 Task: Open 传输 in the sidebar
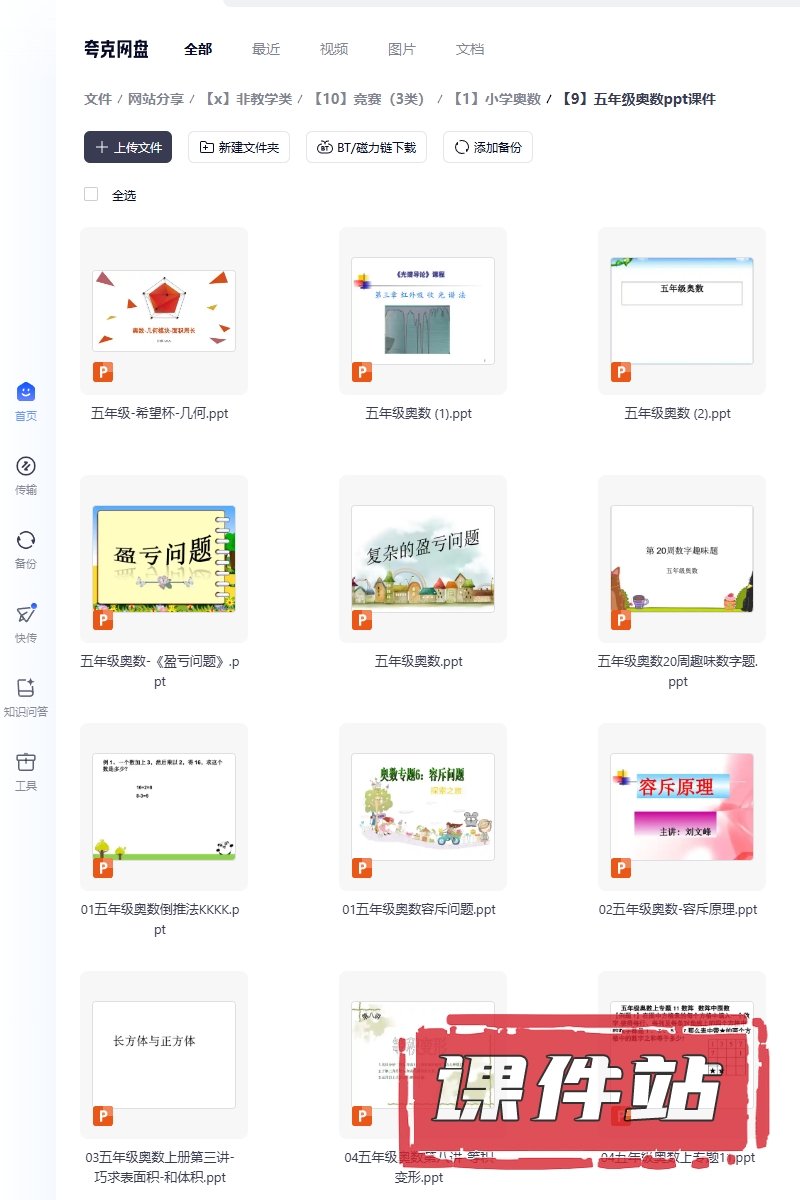click(x=26, y=475)
